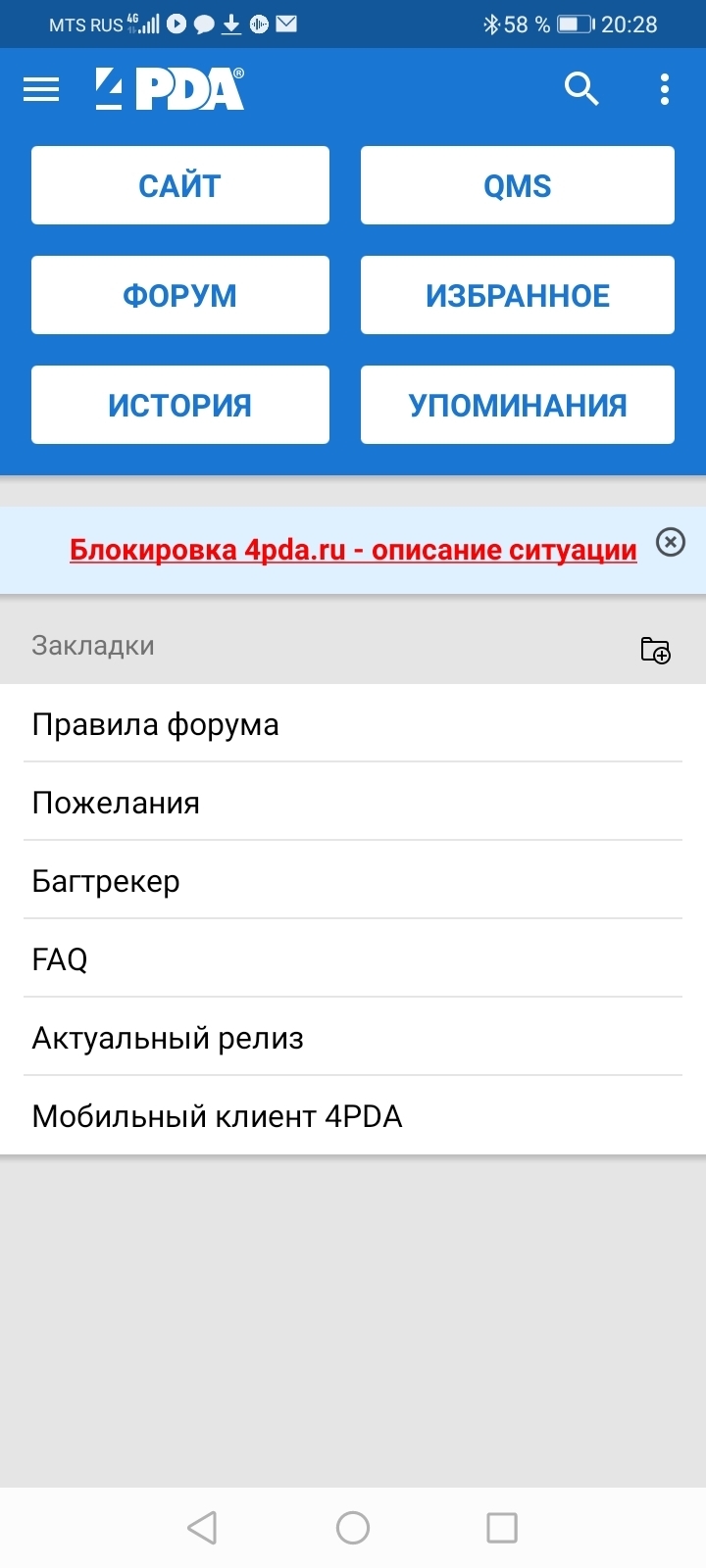
Task: Go to the ФОРУМ section
Action: coord(180,295)
